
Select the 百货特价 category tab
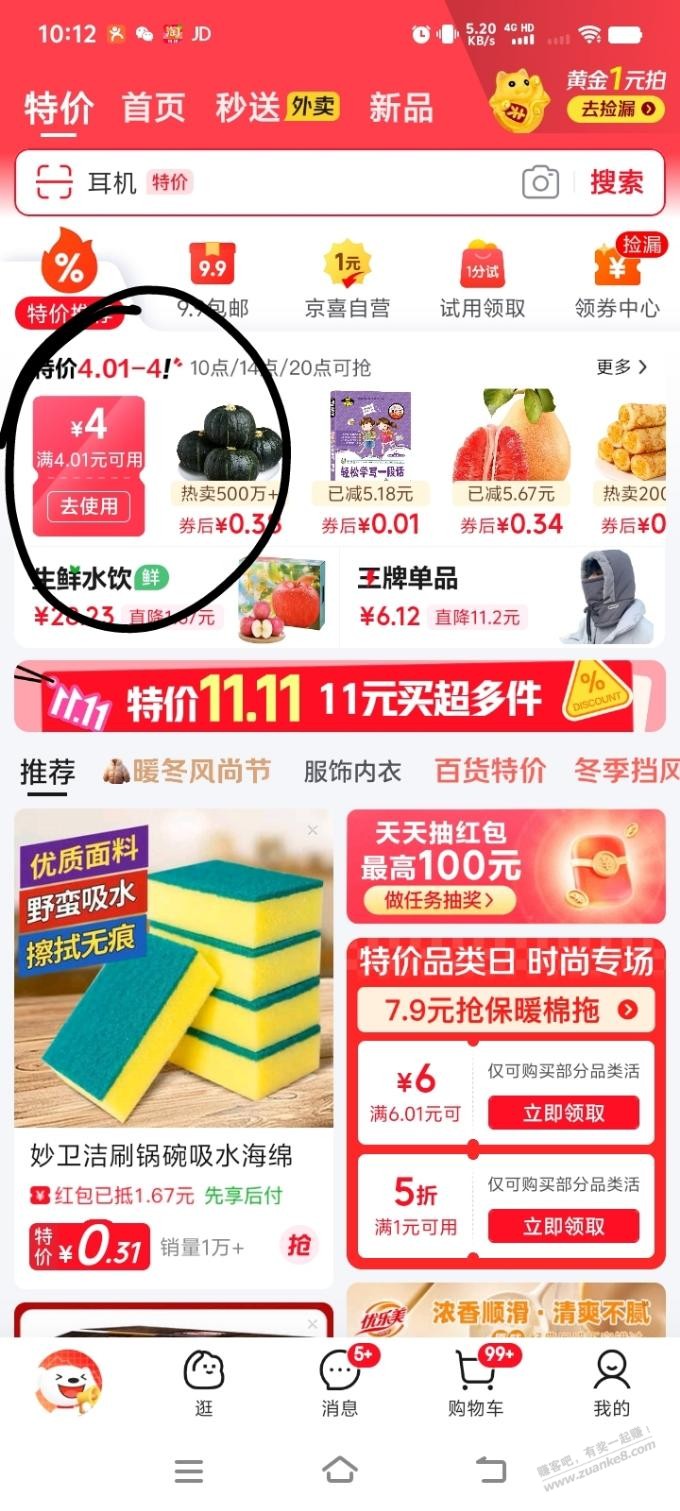point(490,771)
